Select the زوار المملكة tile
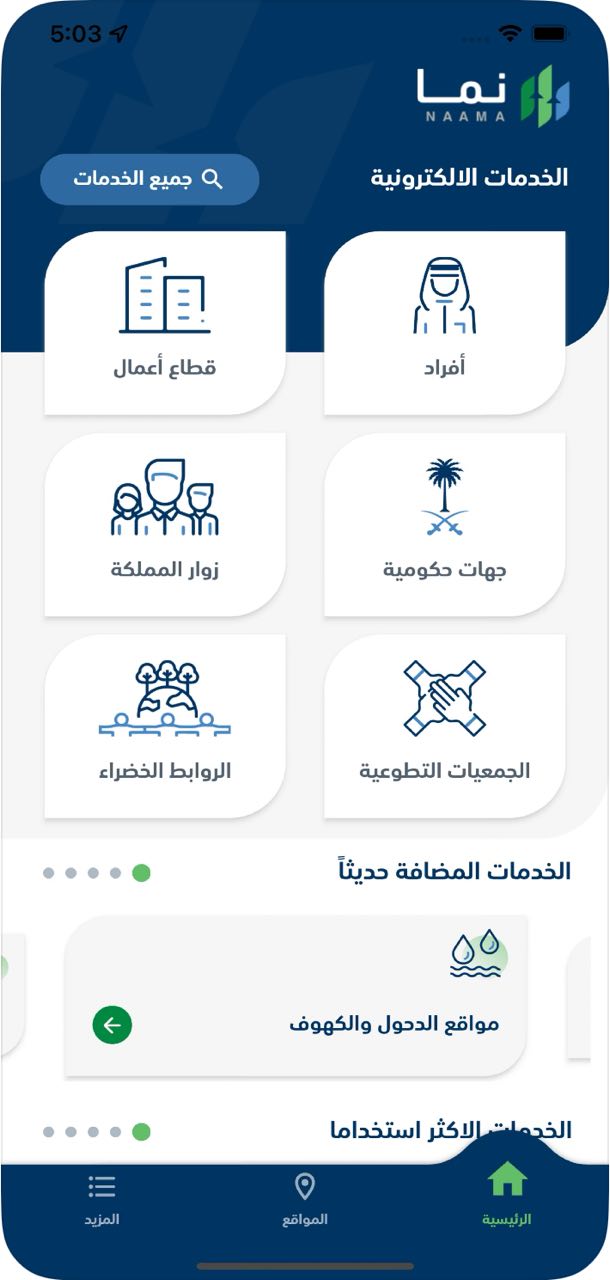 pos(165,525)
